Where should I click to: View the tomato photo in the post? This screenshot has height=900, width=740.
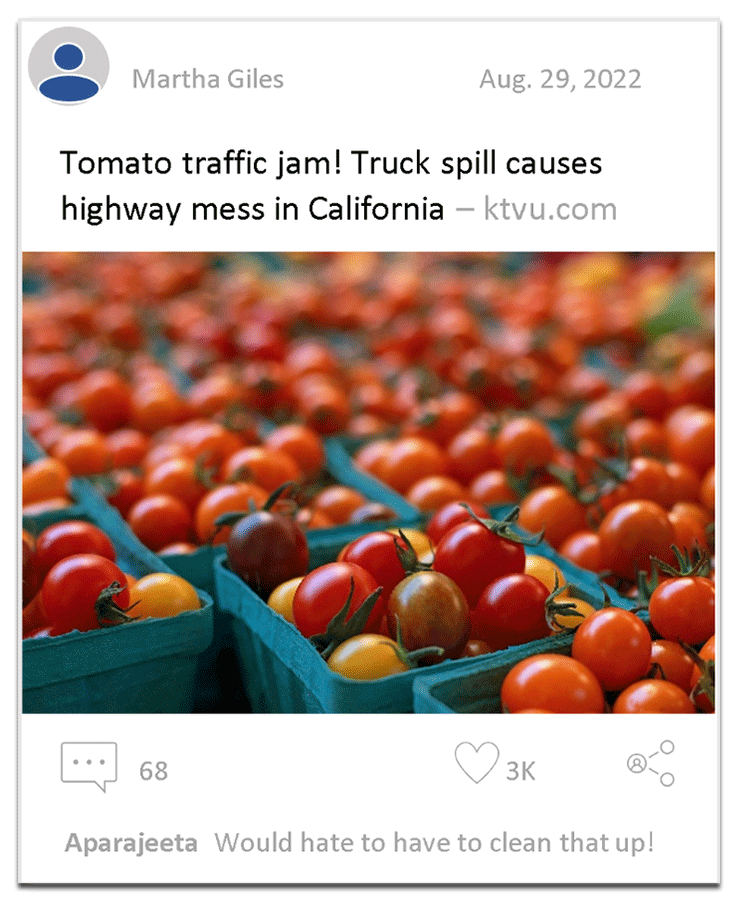click(369, 482)
